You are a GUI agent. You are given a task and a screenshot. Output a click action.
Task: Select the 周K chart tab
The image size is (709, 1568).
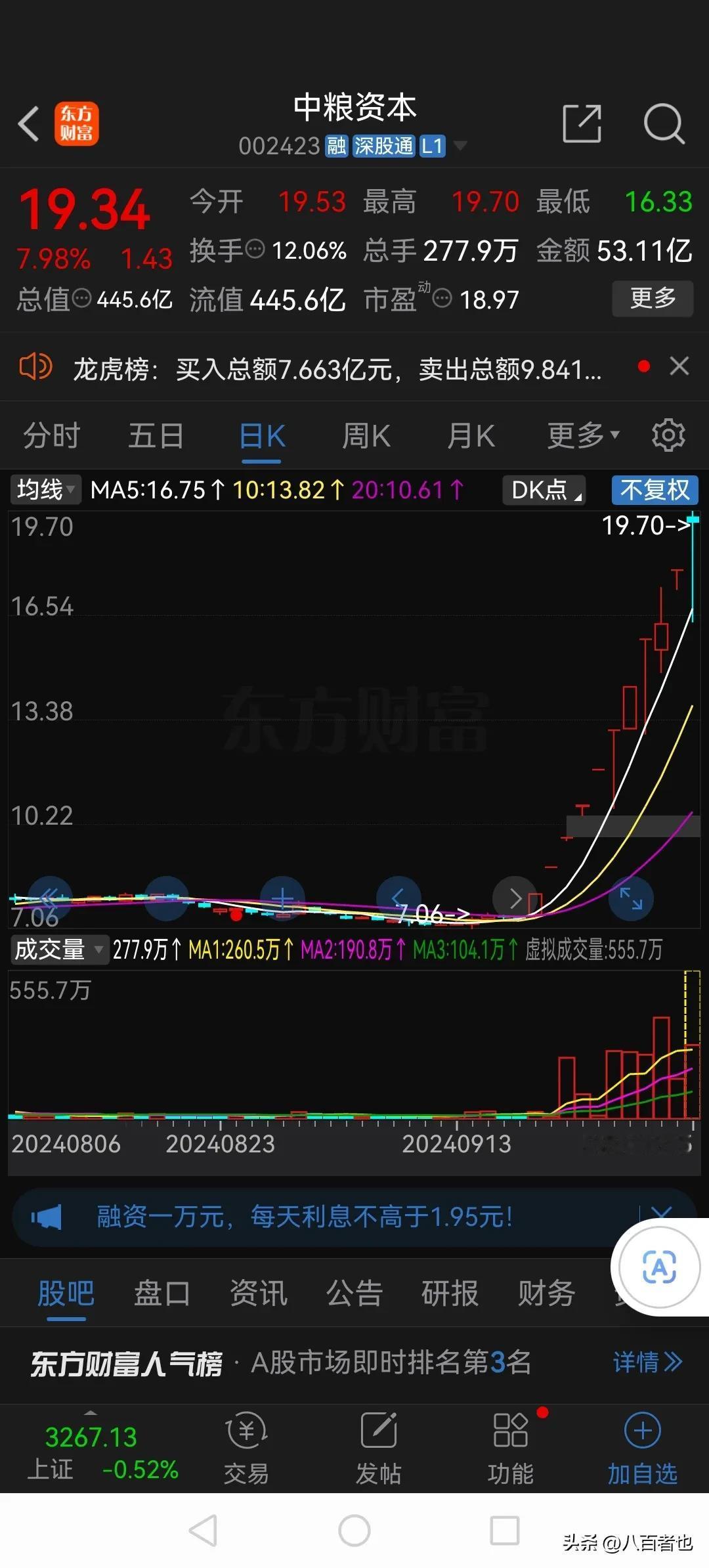tap(366, 435)
